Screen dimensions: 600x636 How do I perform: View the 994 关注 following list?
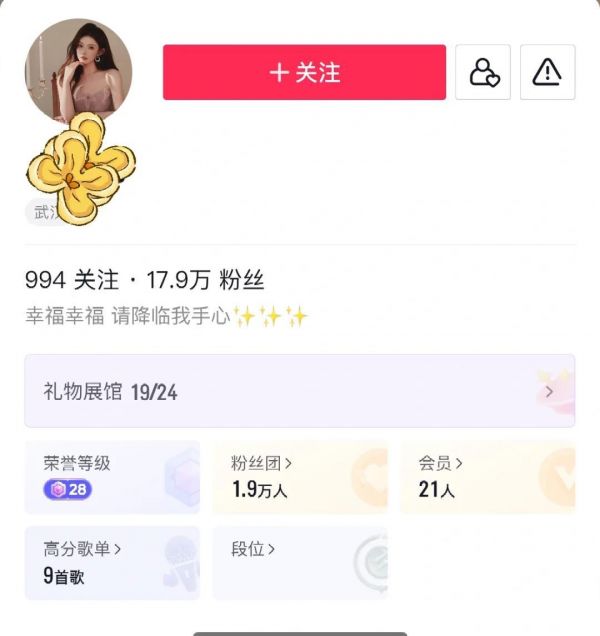tap(71, 280)
